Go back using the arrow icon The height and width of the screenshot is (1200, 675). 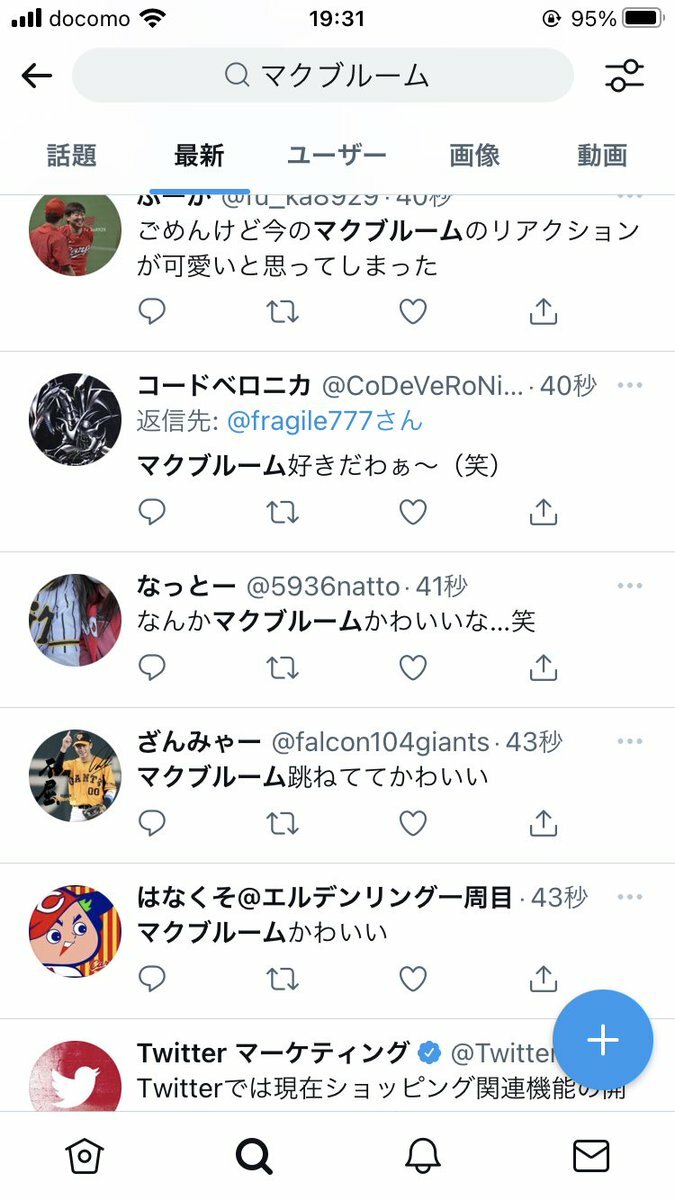[37, 75]
